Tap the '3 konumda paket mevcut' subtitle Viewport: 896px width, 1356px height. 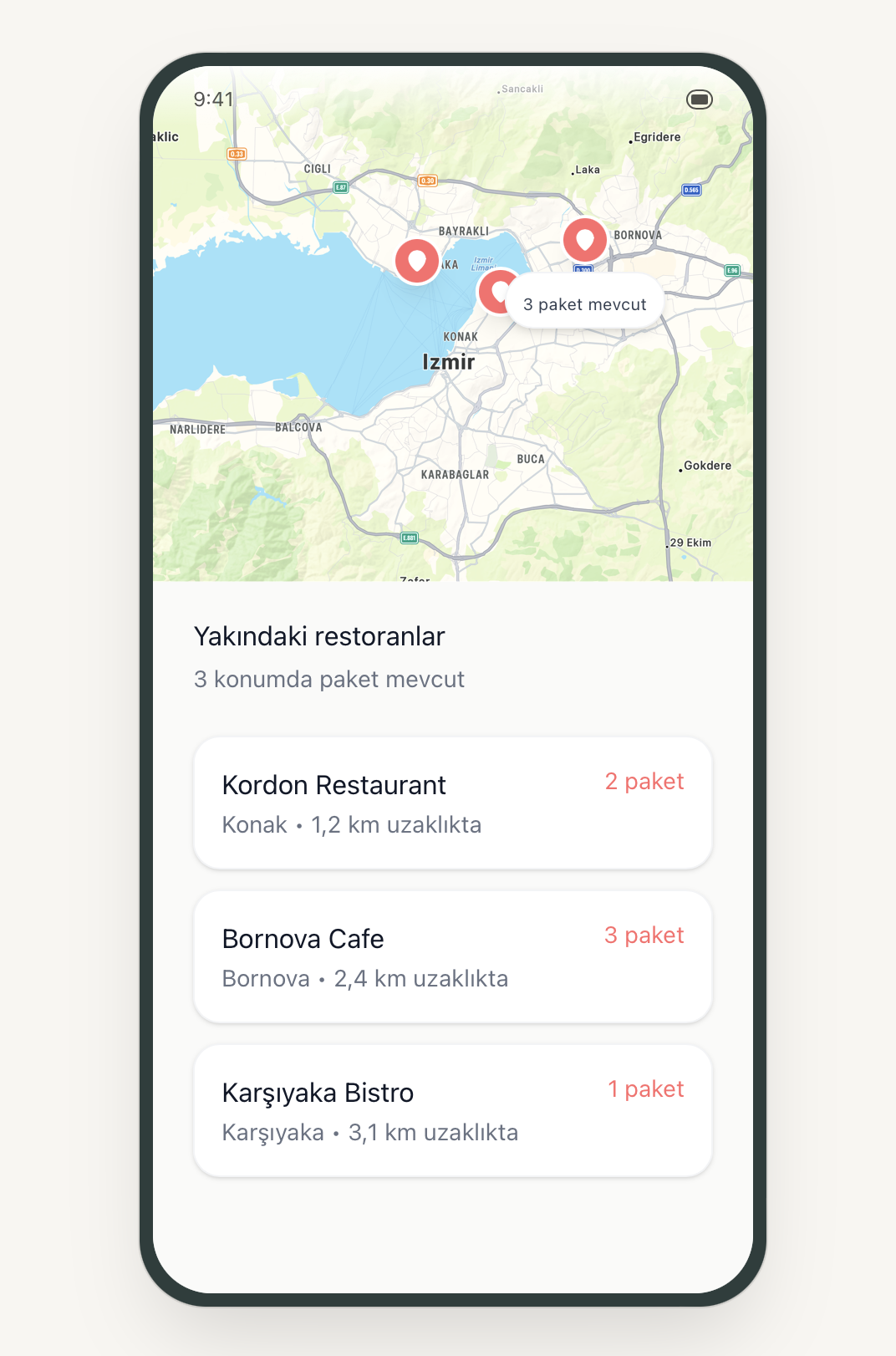[x=328, y=680]
